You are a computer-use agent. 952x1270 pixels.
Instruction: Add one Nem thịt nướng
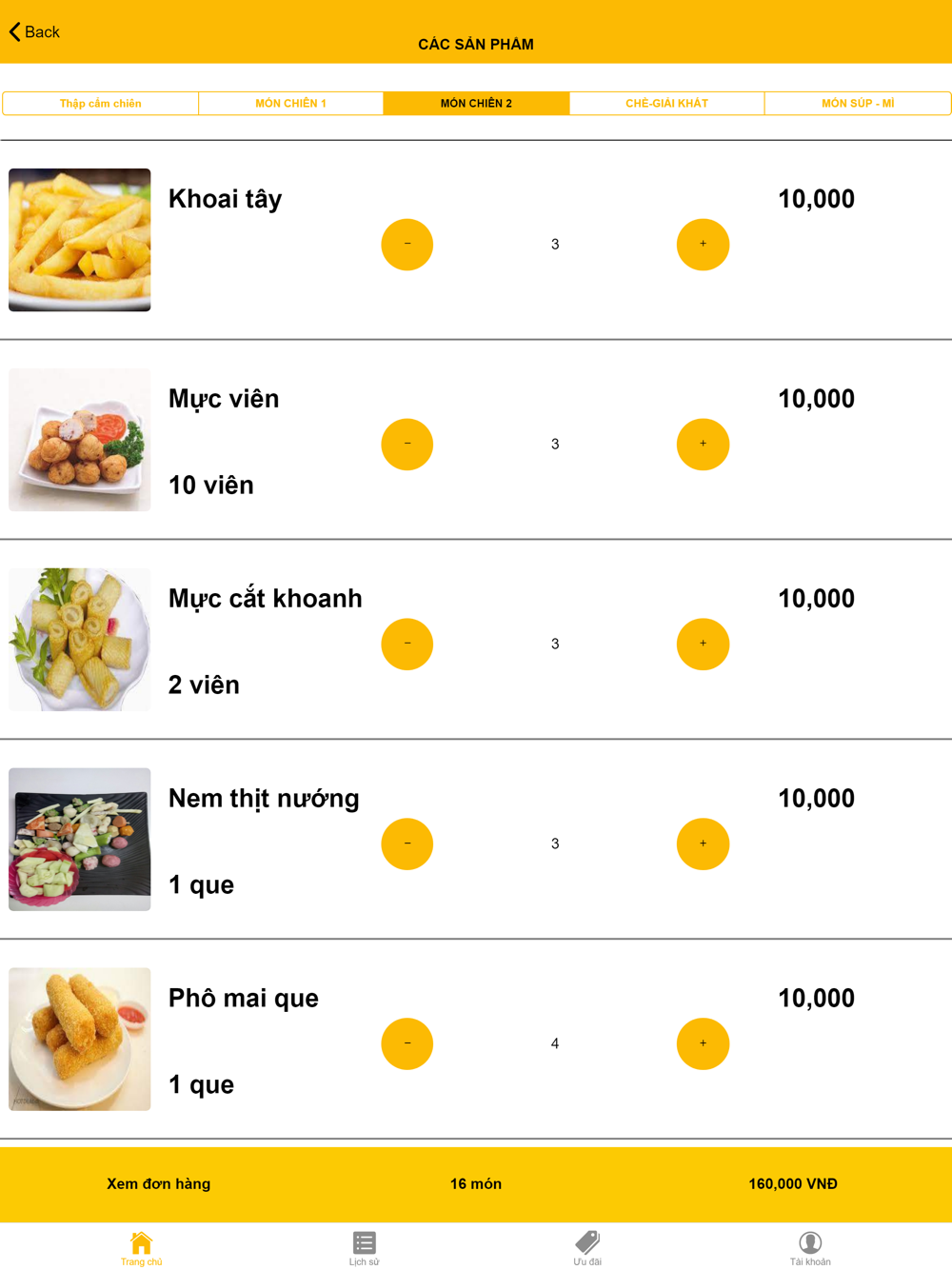click(x=703, y=844)
